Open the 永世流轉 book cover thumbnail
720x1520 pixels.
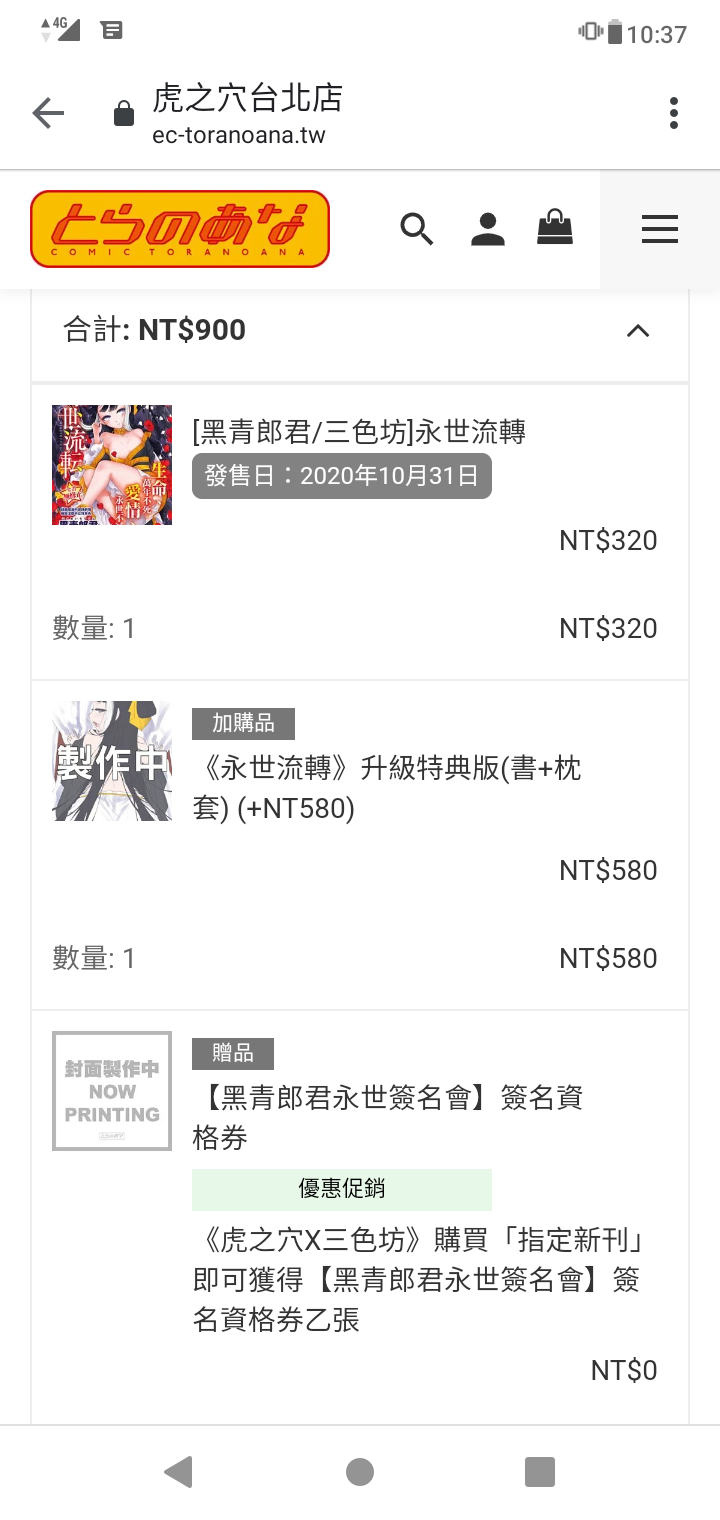(x=112, y=465)
